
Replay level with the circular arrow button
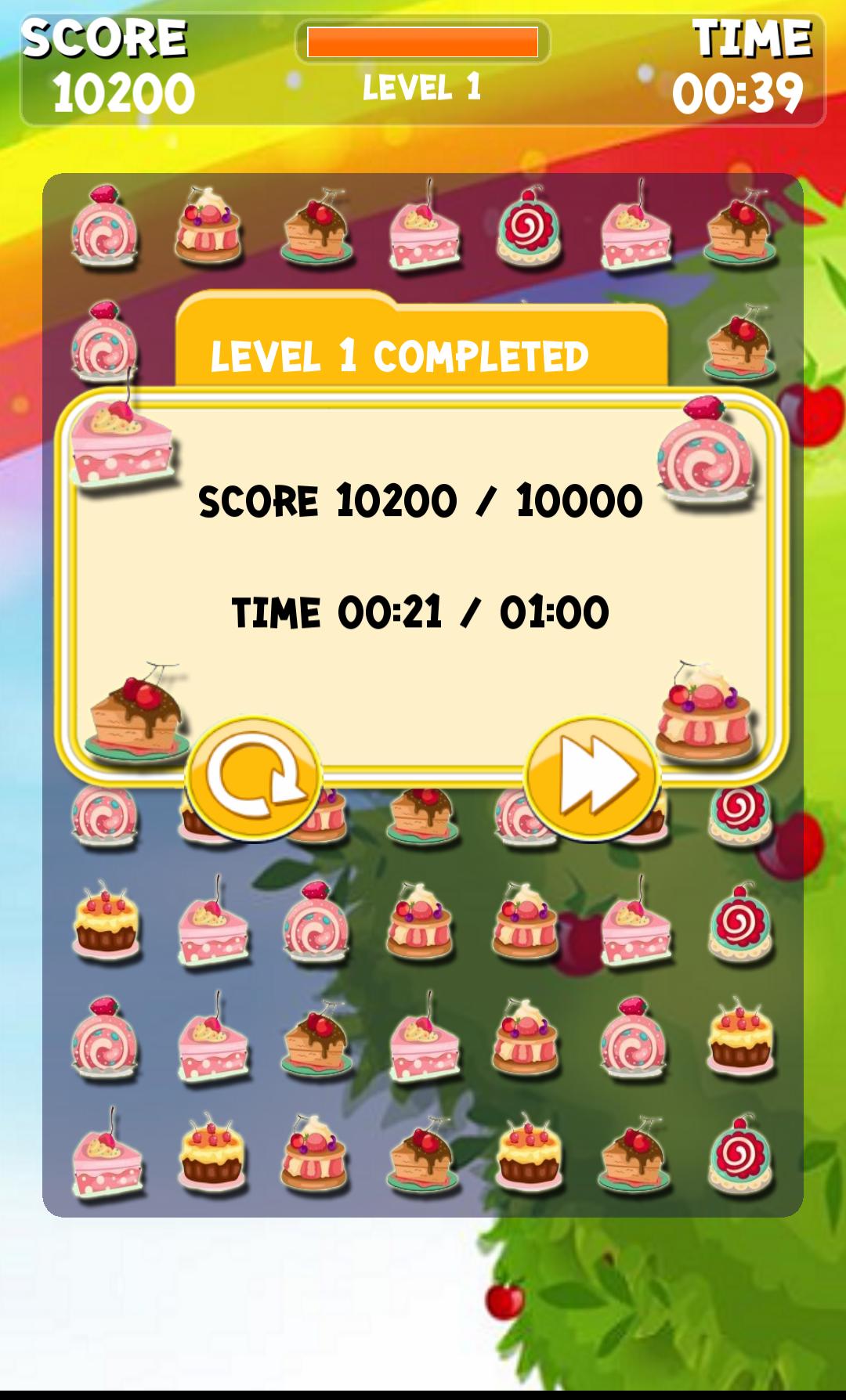click(253, 778)
